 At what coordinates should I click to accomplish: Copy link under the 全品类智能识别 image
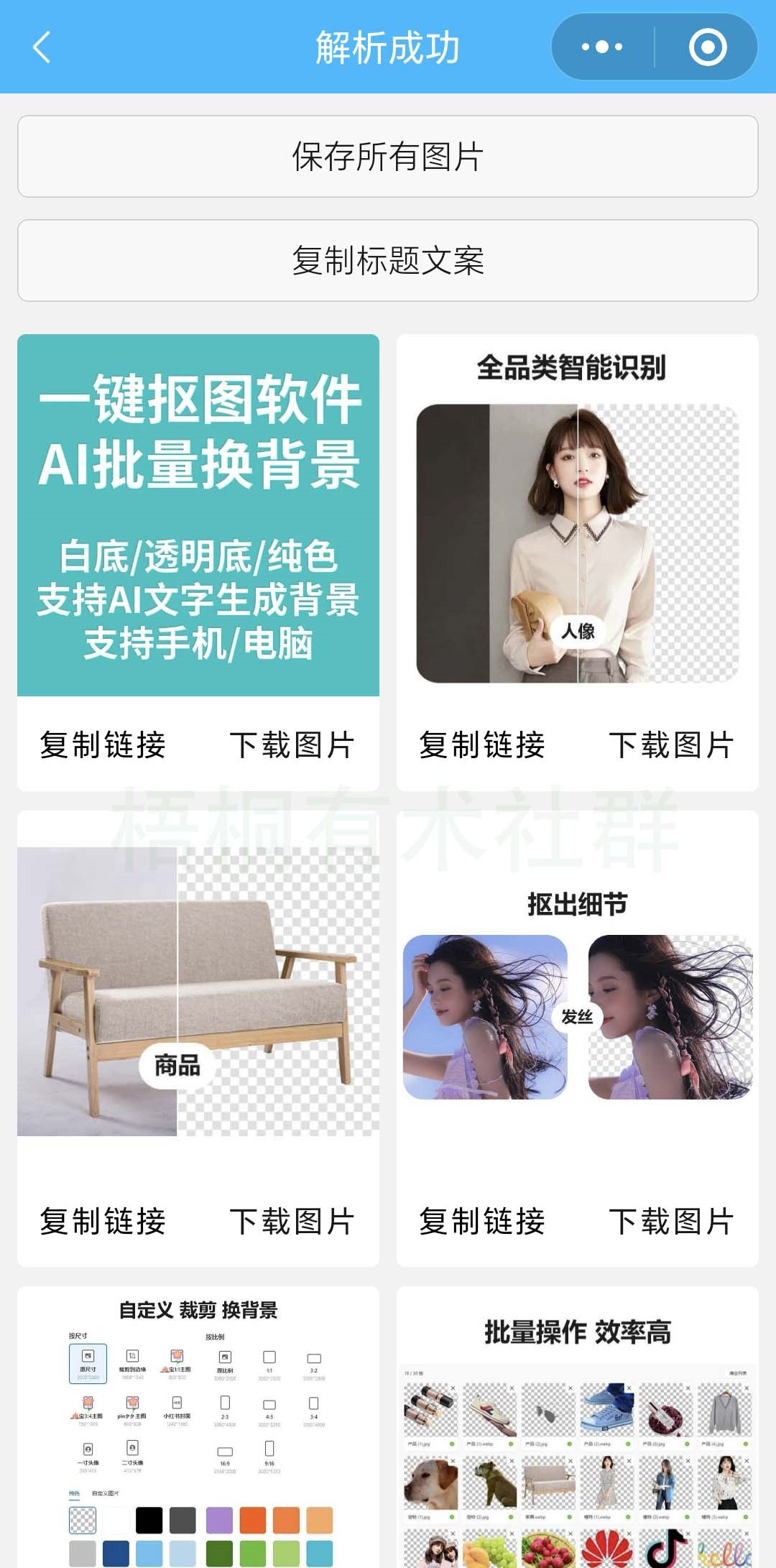pos(482,744)
